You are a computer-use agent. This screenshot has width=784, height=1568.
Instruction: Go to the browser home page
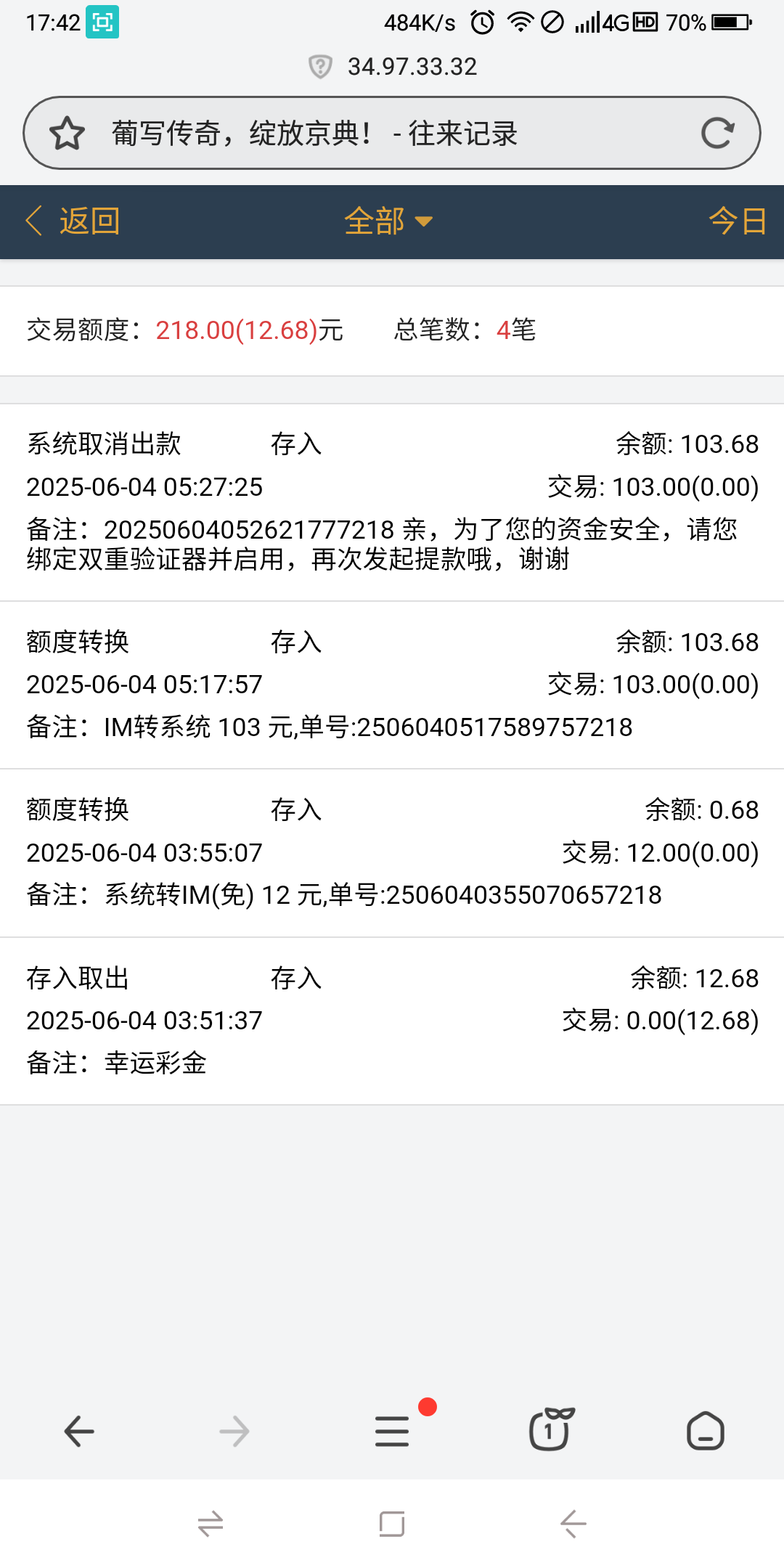click(x=705, y=1432)
